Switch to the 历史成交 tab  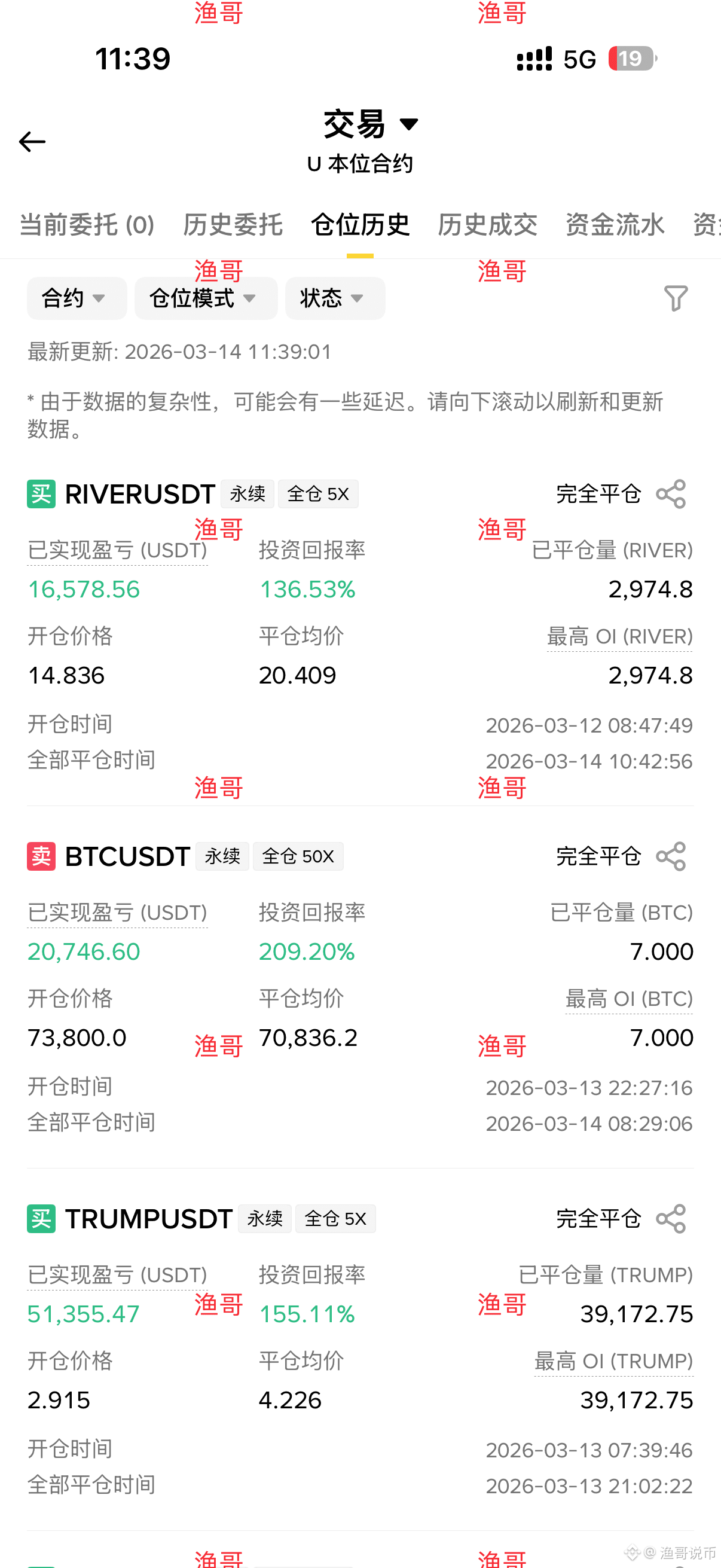click(487, 225)
